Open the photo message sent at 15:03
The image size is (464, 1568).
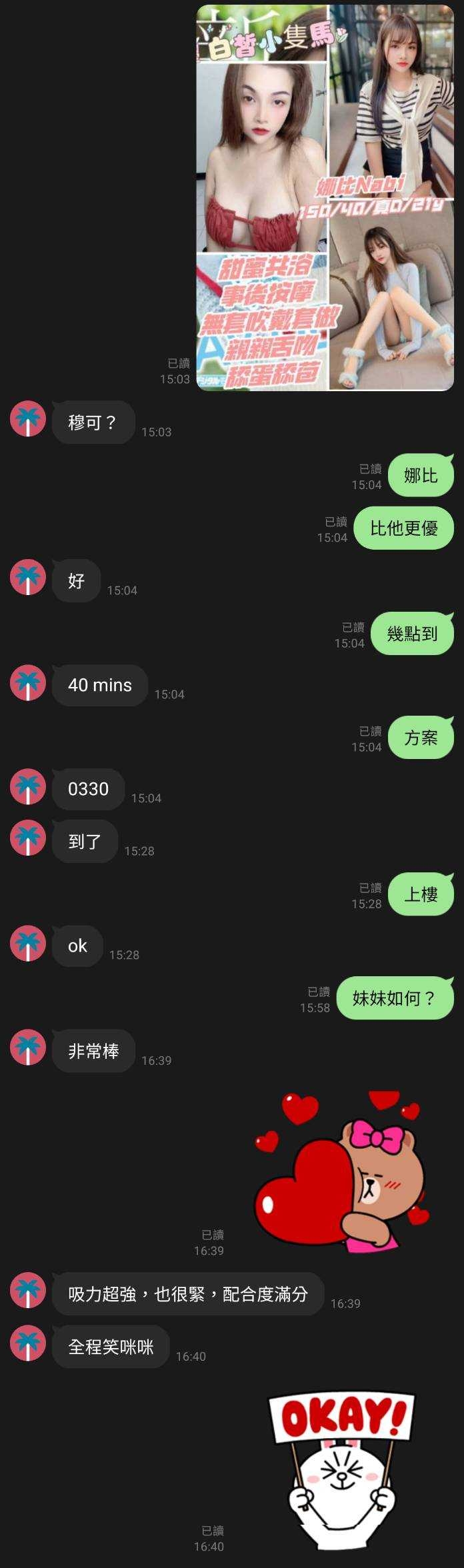(x=325, y=197)
